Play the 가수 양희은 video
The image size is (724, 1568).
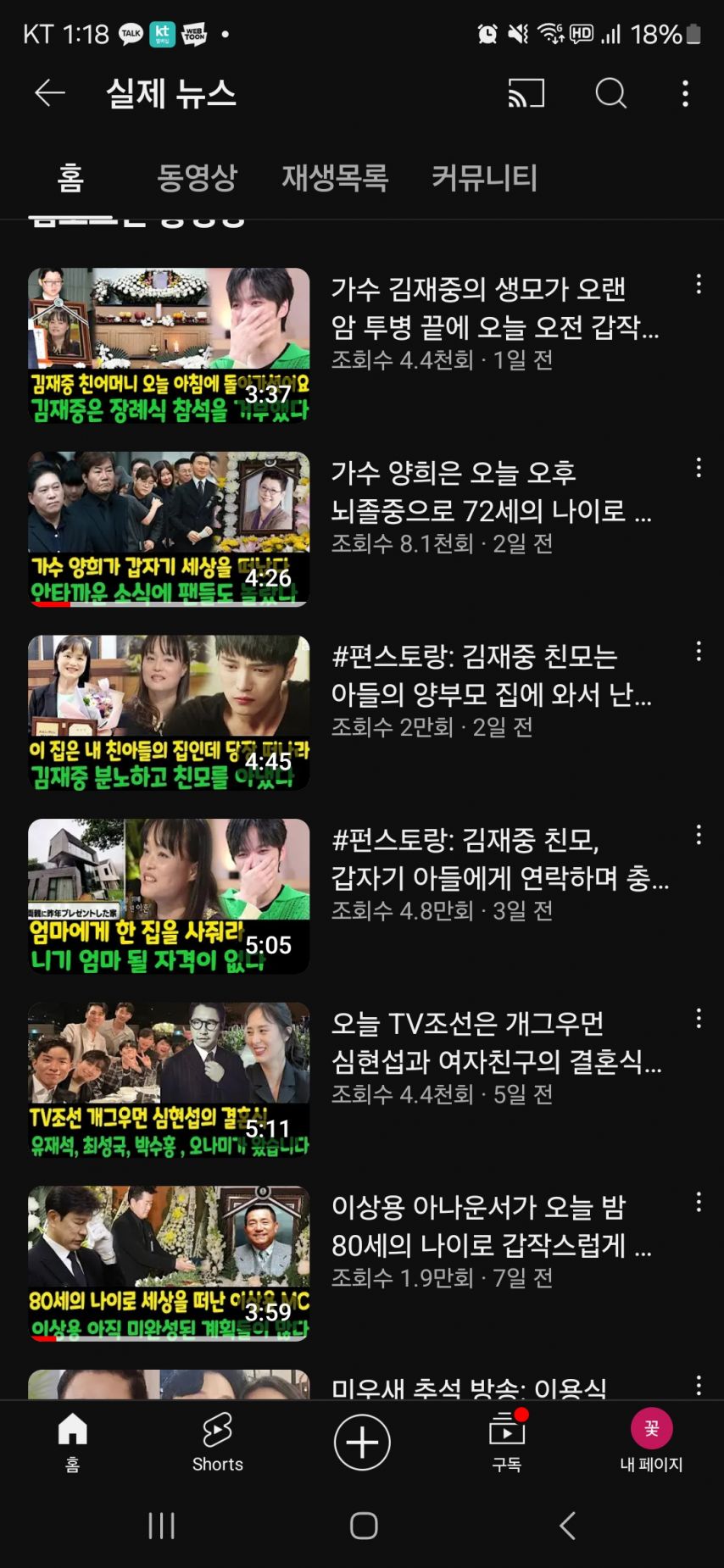click(x=169, y=529)
